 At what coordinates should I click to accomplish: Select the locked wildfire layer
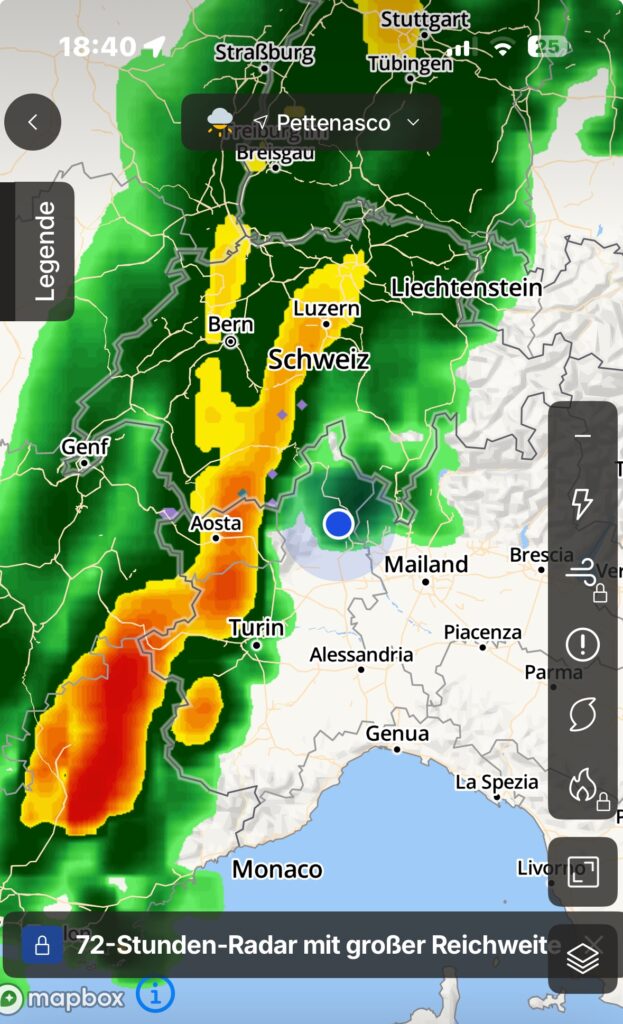click(582, 786)
